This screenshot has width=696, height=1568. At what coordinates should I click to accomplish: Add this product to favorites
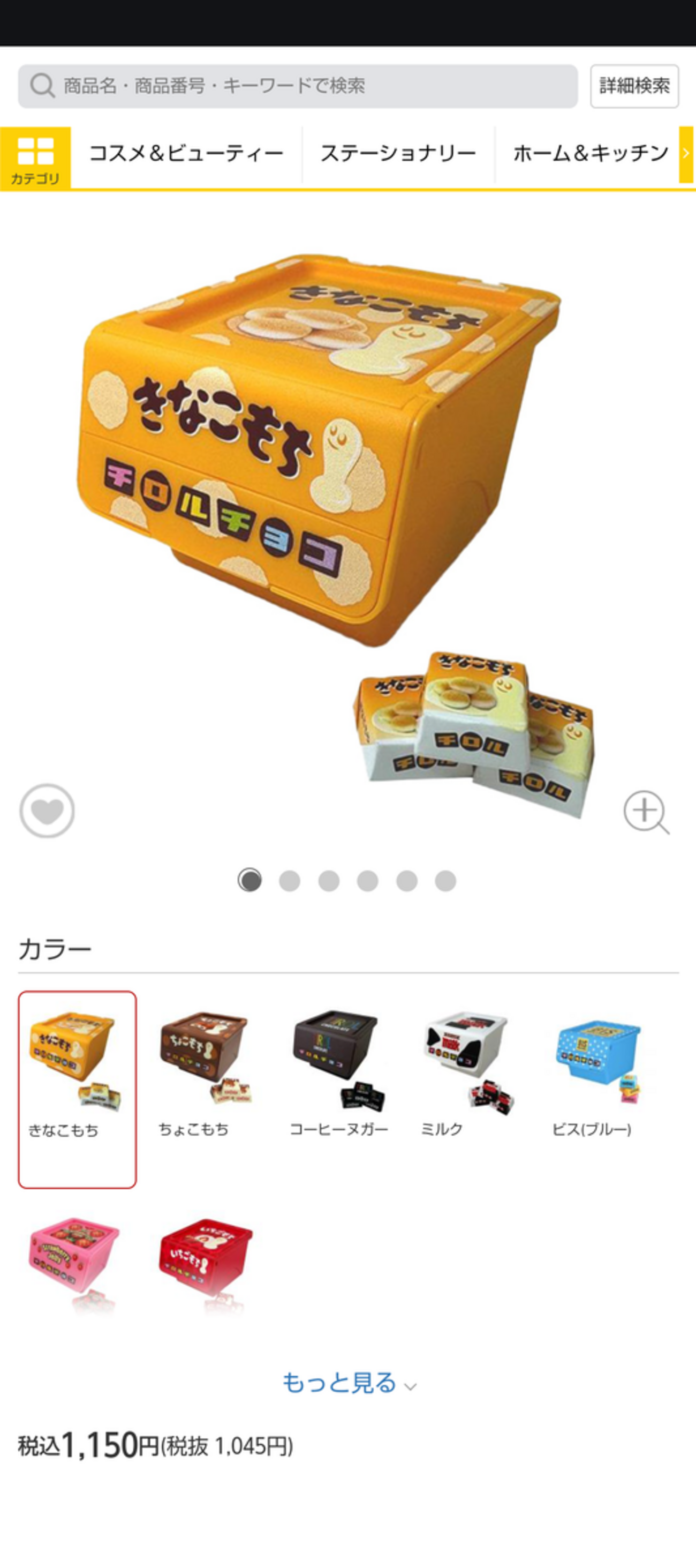point(47,810)
